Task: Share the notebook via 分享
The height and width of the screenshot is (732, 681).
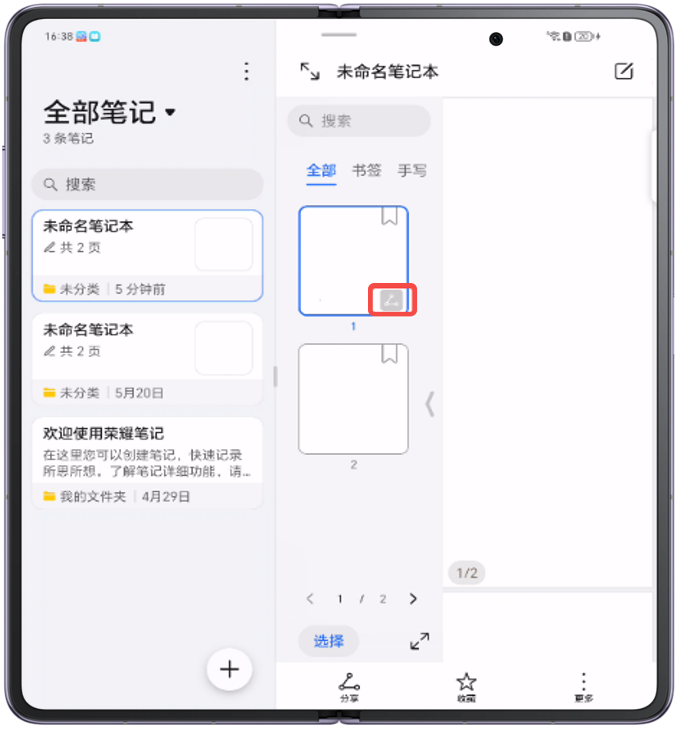Action: click(349, 687)
